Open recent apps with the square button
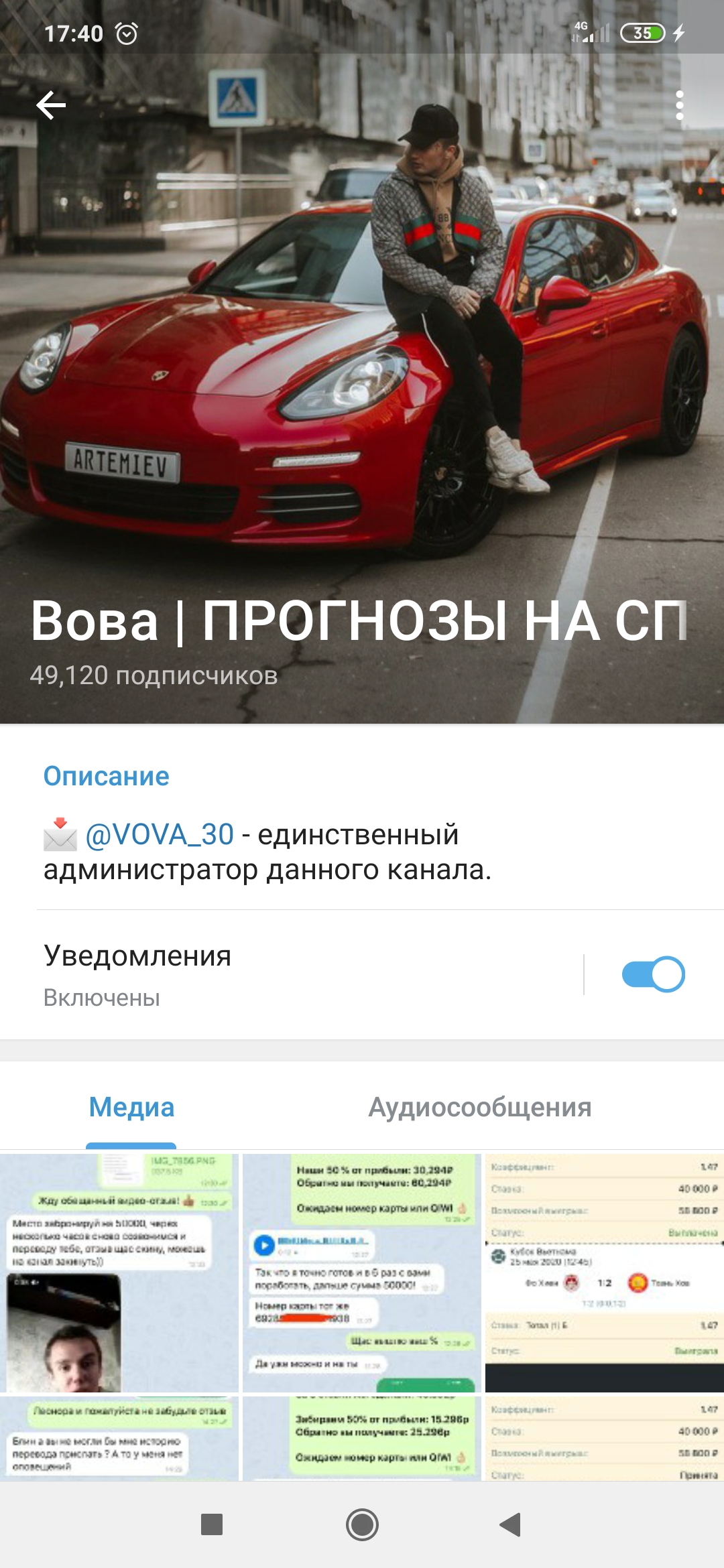The width and height of the screenshot is (724, 1568). 212,1524
